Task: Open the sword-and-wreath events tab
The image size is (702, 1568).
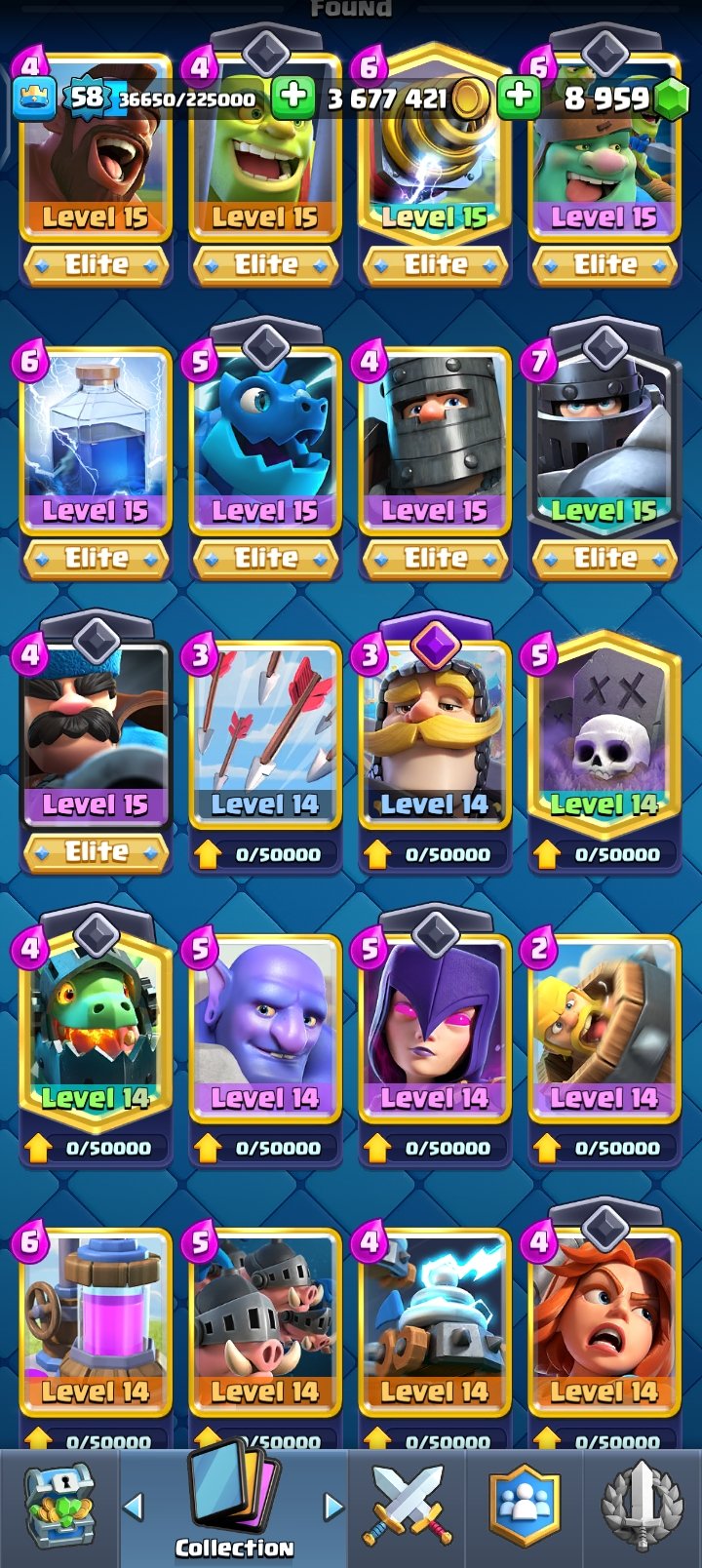Action: [x=642, y=1507]
